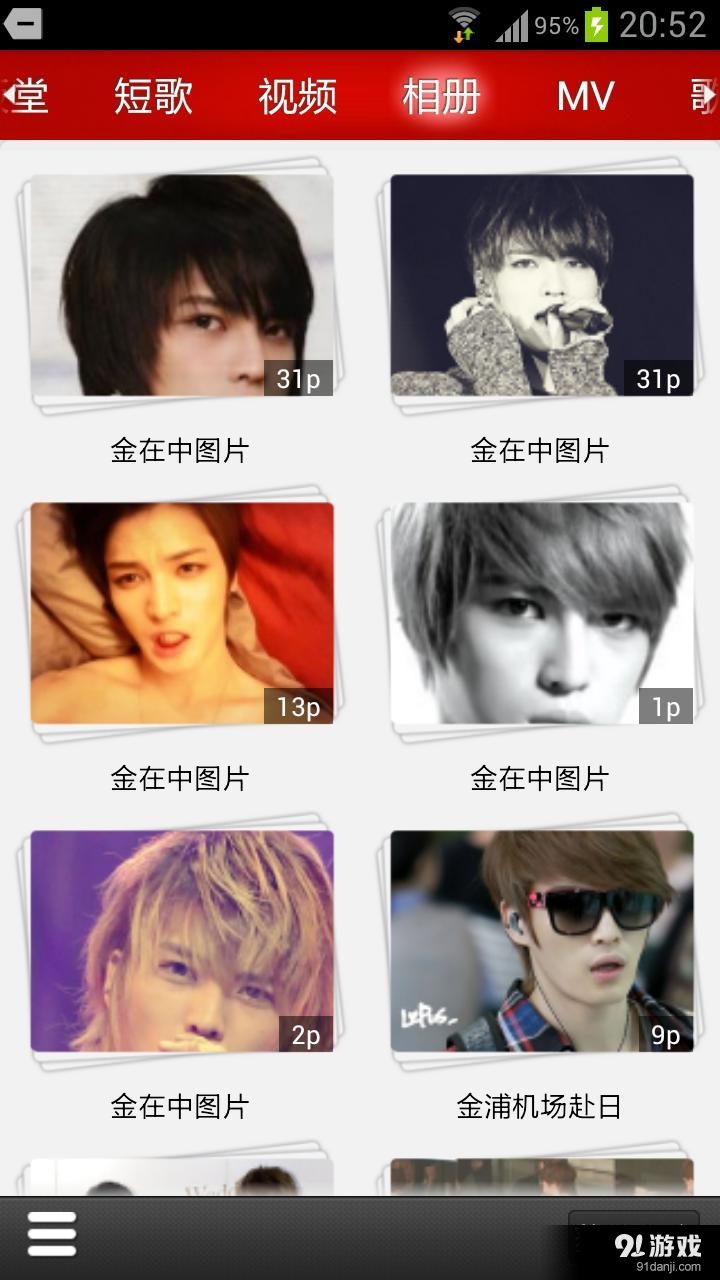The height and width of the screenshot is (1280, 720).
Task: Switch to the MV tab
Action: click(x=584, y=96)
